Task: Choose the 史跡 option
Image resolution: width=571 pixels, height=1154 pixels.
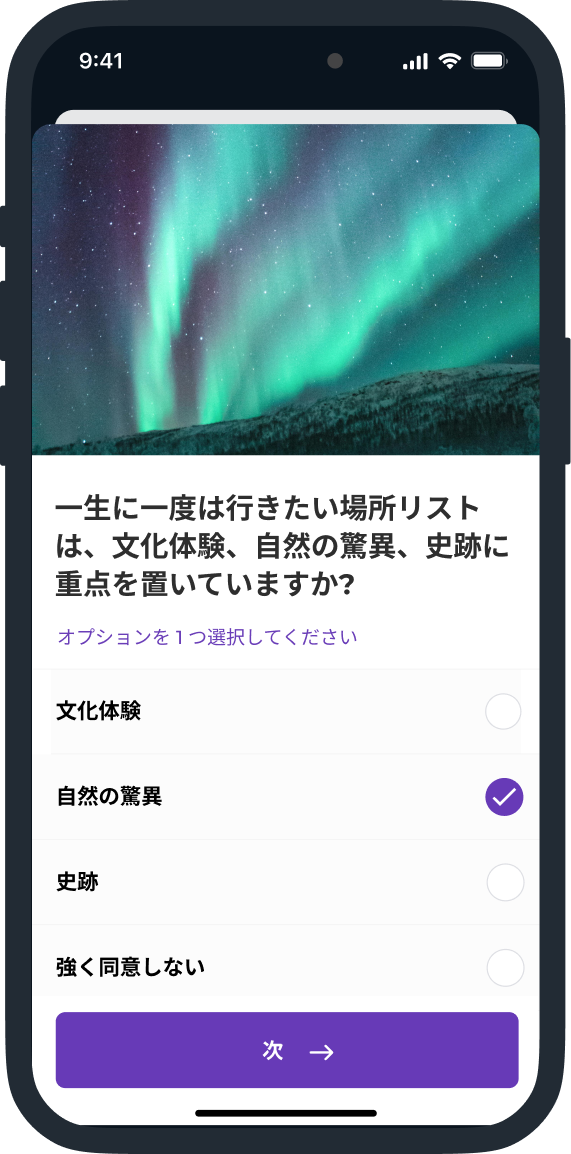Action: click(x=287, y=882)
